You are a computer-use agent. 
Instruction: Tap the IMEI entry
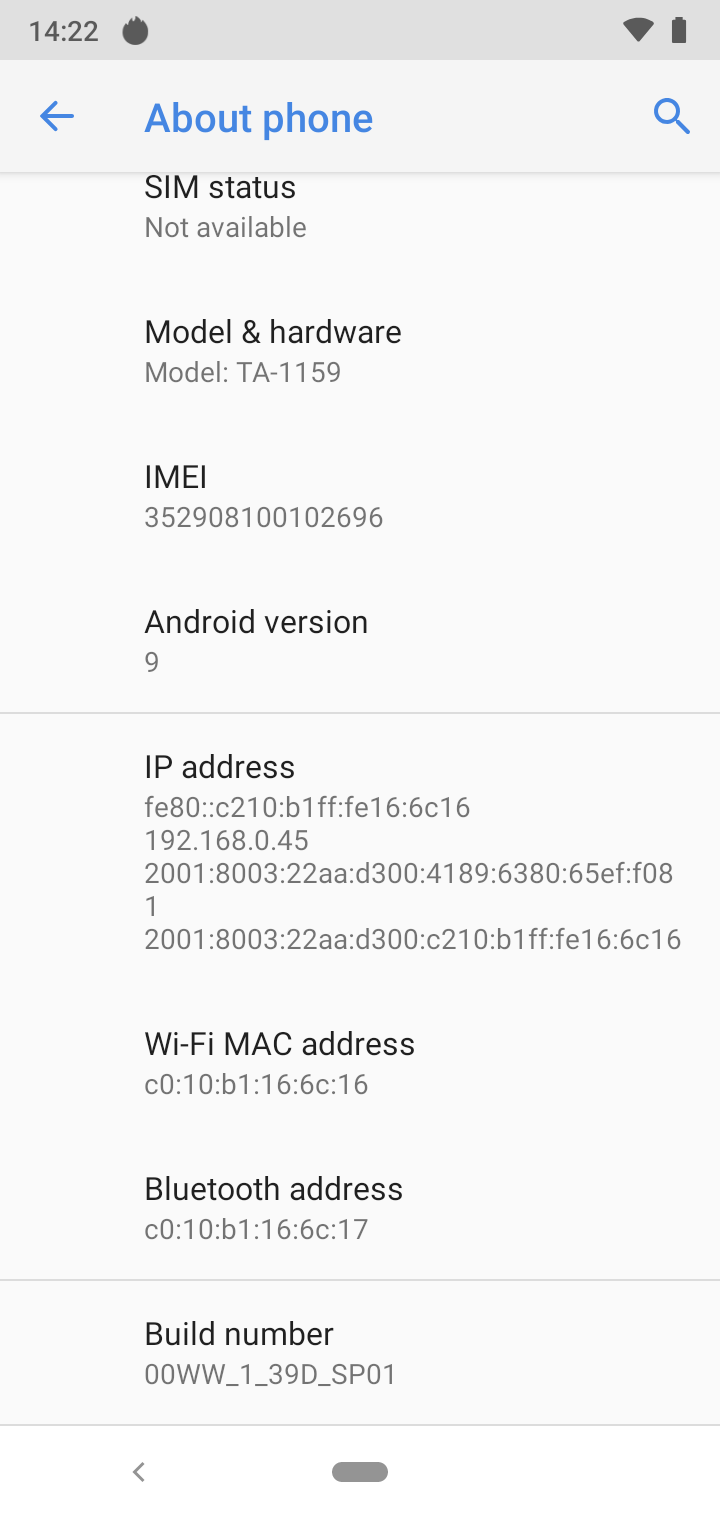click(x=360, y=496)
